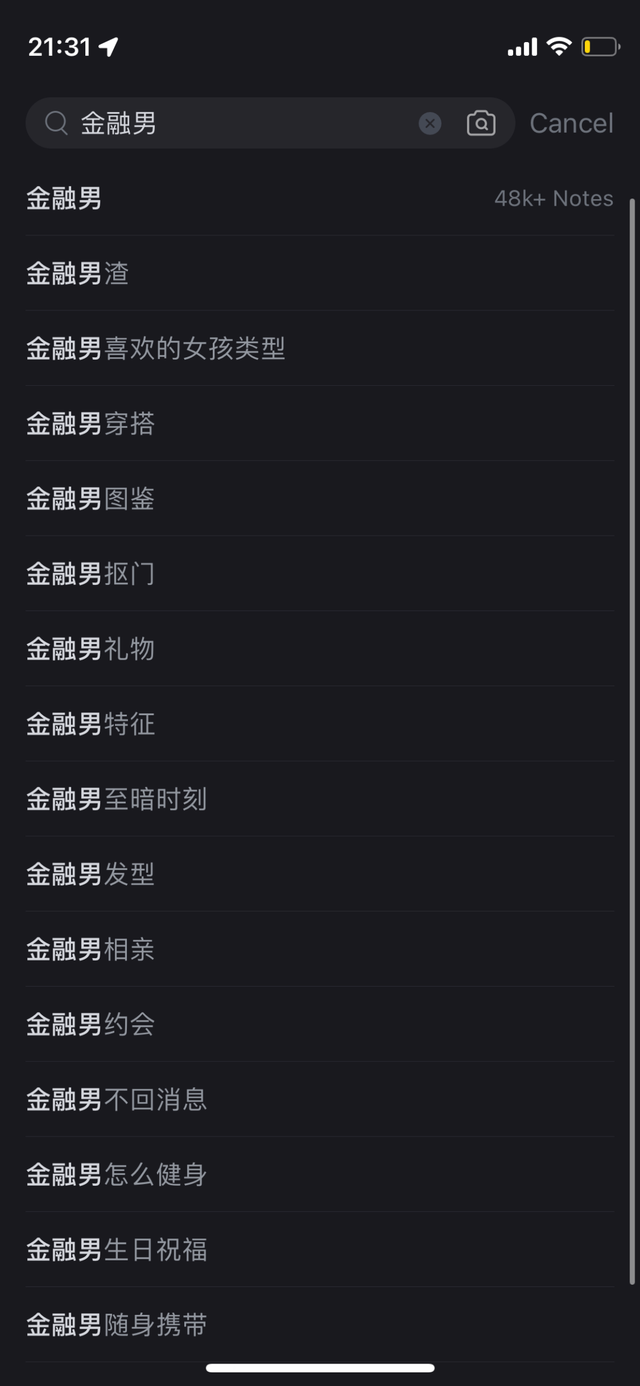Select 金融男不回消息 suggestion

(320, 1098)
